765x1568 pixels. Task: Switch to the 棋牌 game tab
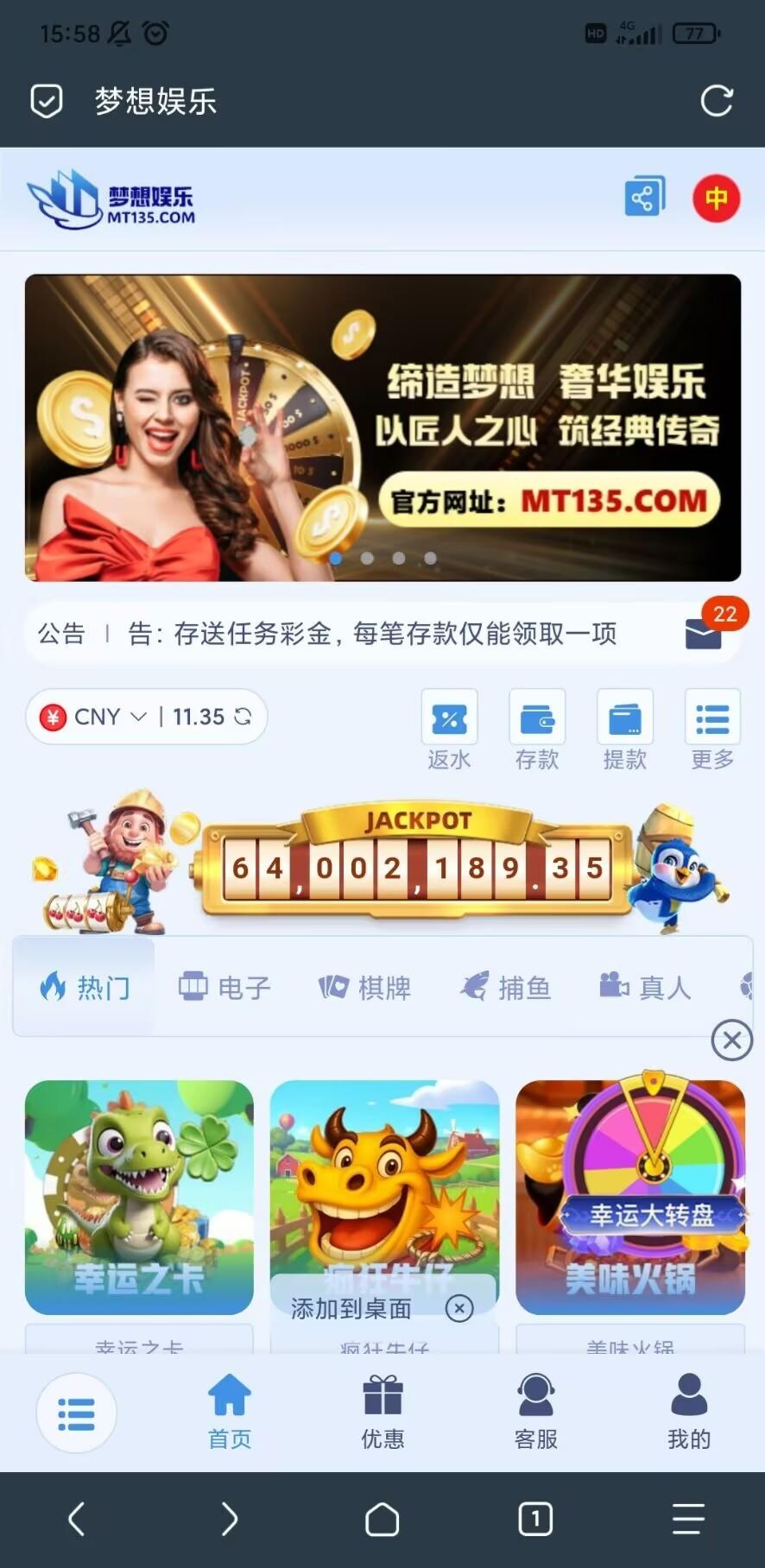click(364, 986)
